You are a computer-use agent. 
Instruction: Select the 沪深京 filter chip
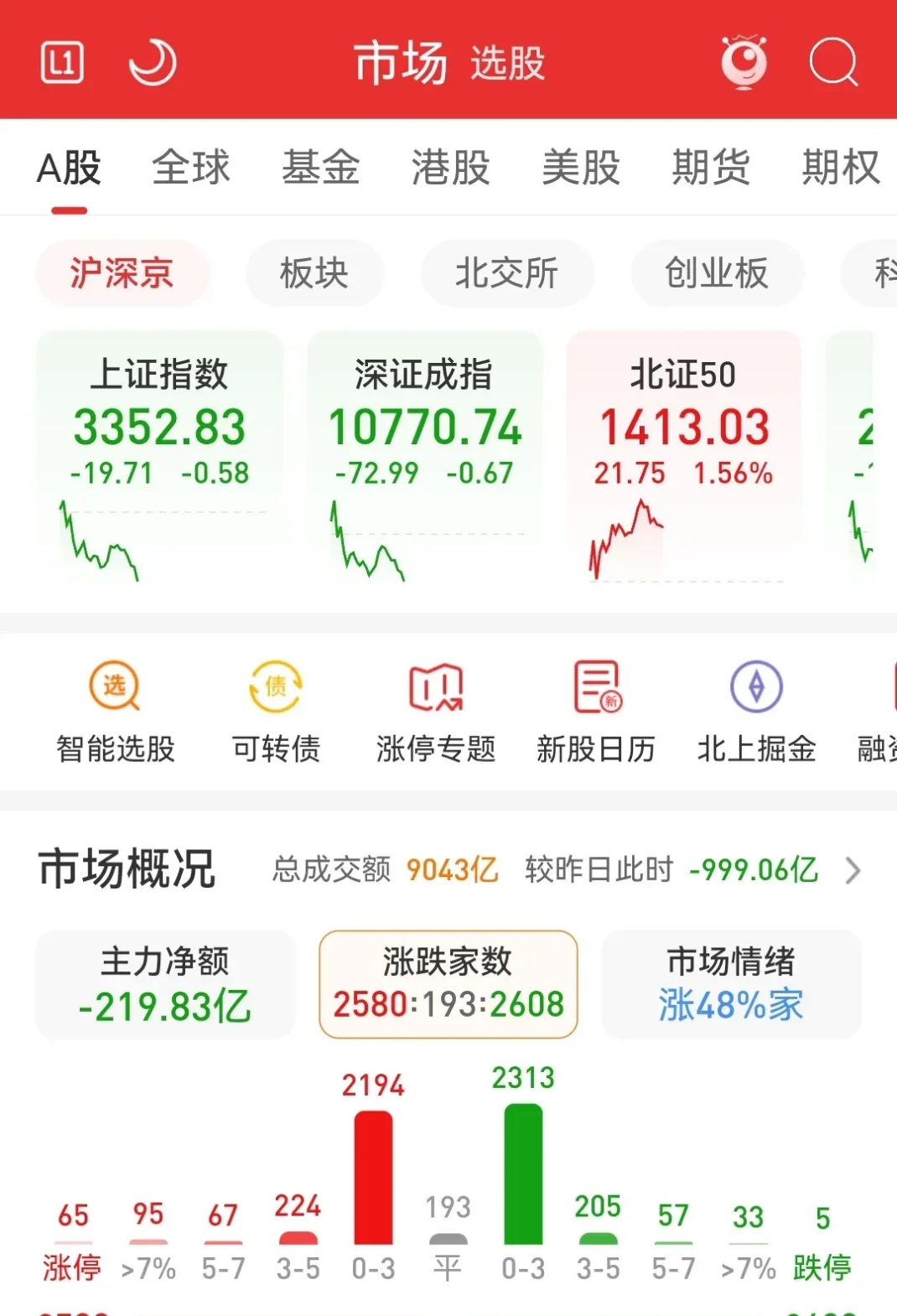tap(122, 273)
